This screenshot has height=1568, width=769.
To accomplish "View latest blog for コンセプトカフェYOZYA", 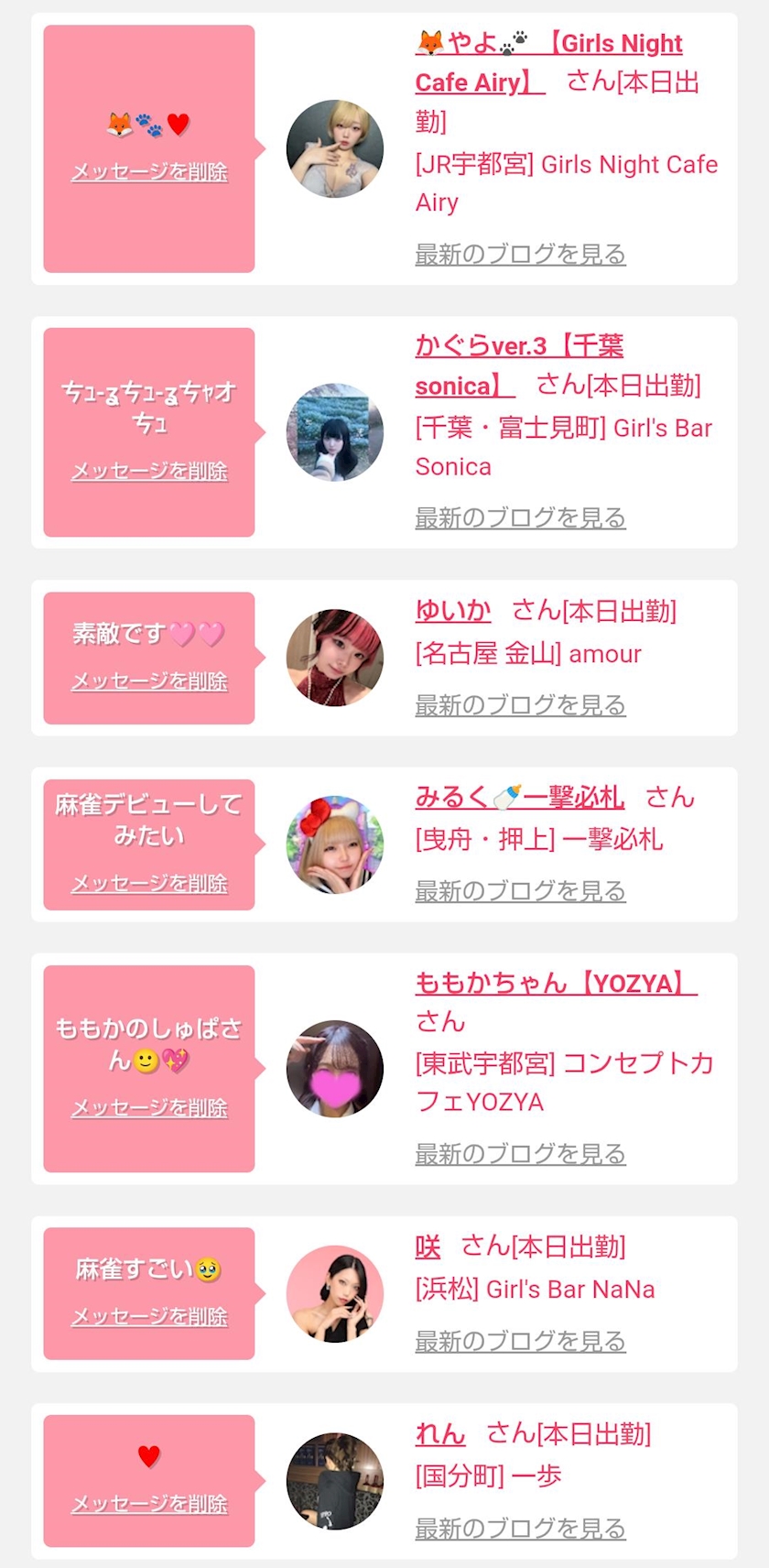I will point(520,1154).
